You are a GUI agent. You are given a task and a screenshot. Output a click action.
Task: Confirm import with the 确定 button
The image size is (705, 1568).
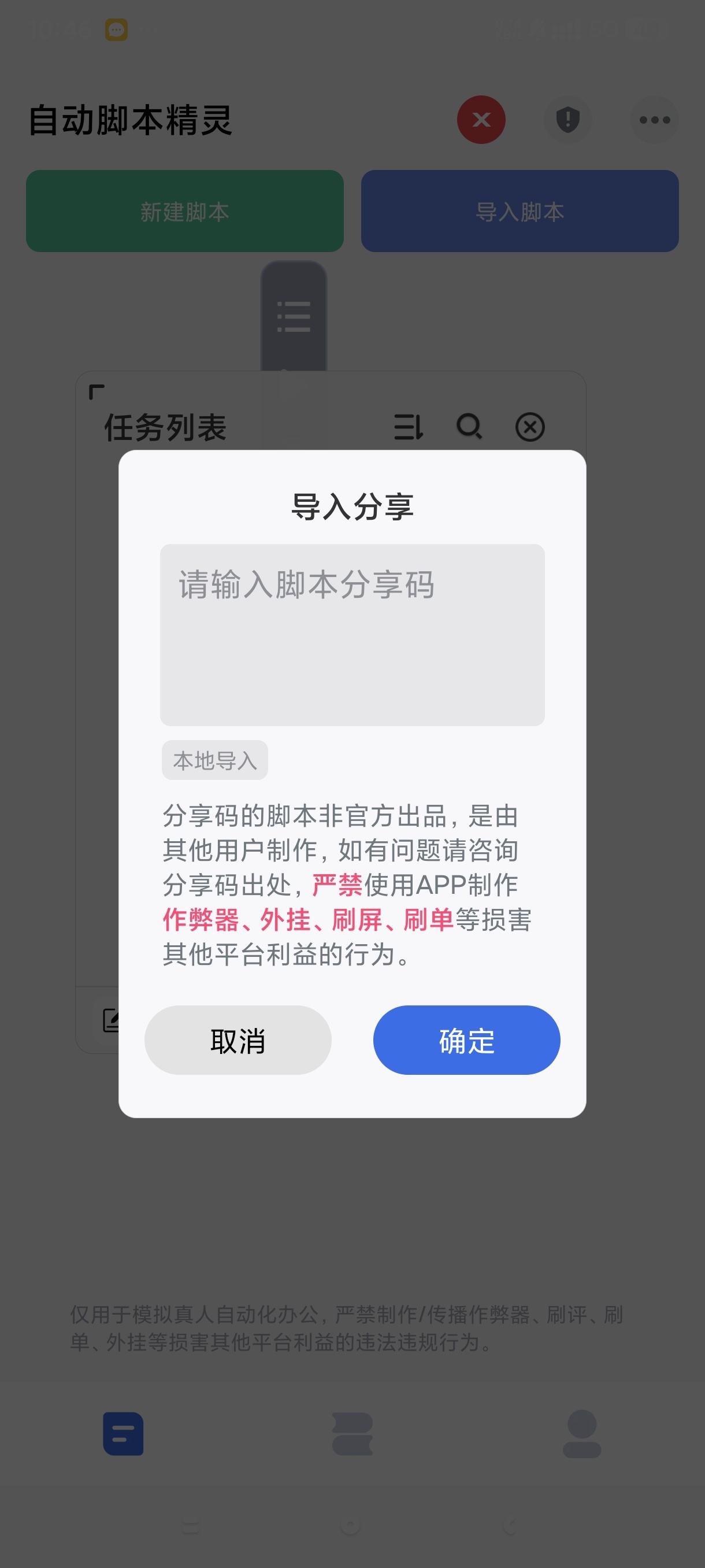pos(466,1040)
